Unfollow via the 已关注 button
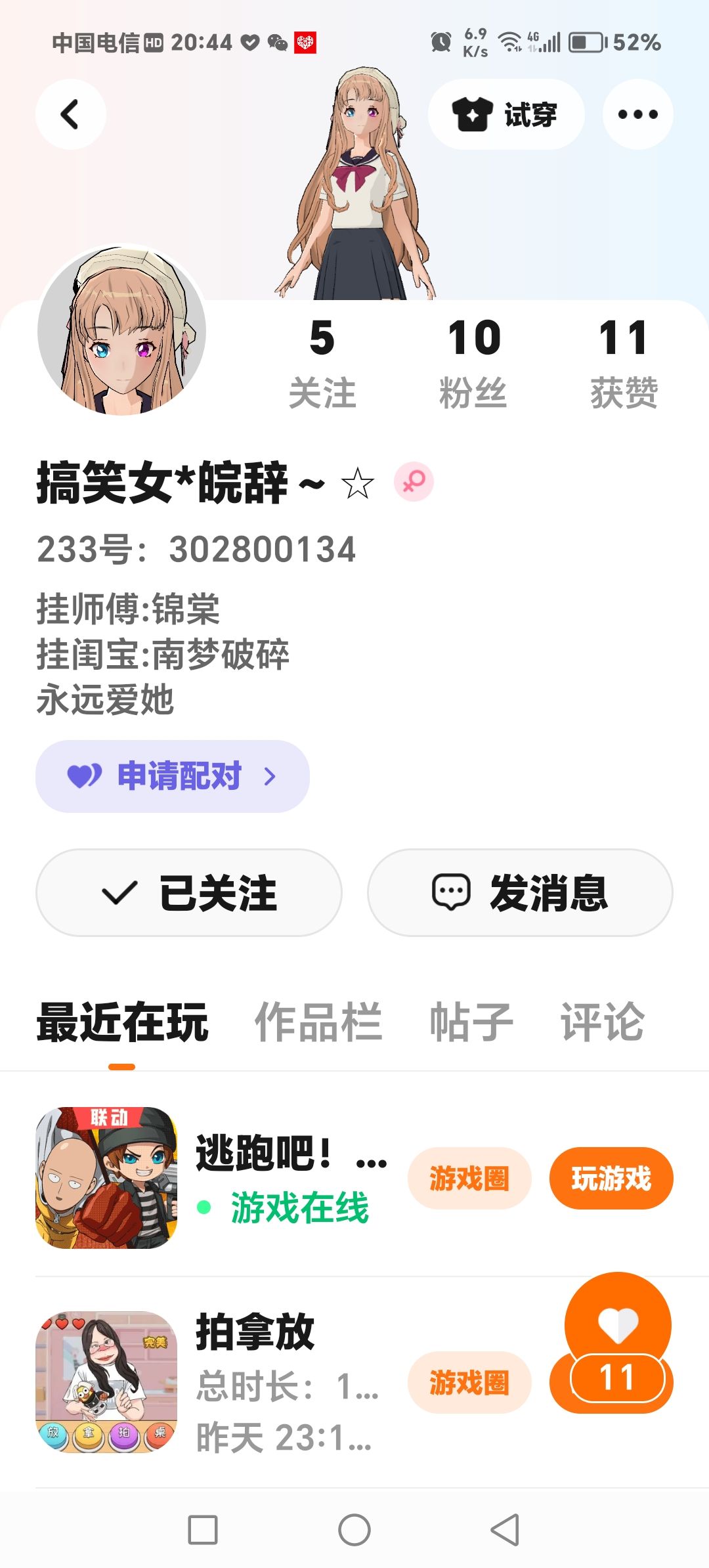This screenshot has height=1568, width=709. point(189,892)
